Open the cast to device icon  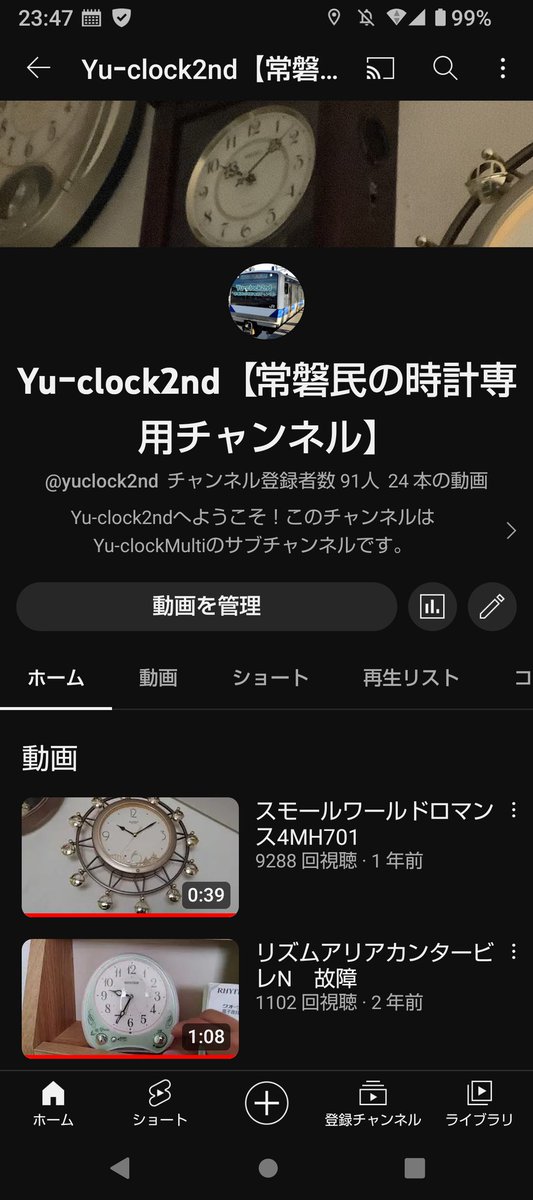[380, 68]
